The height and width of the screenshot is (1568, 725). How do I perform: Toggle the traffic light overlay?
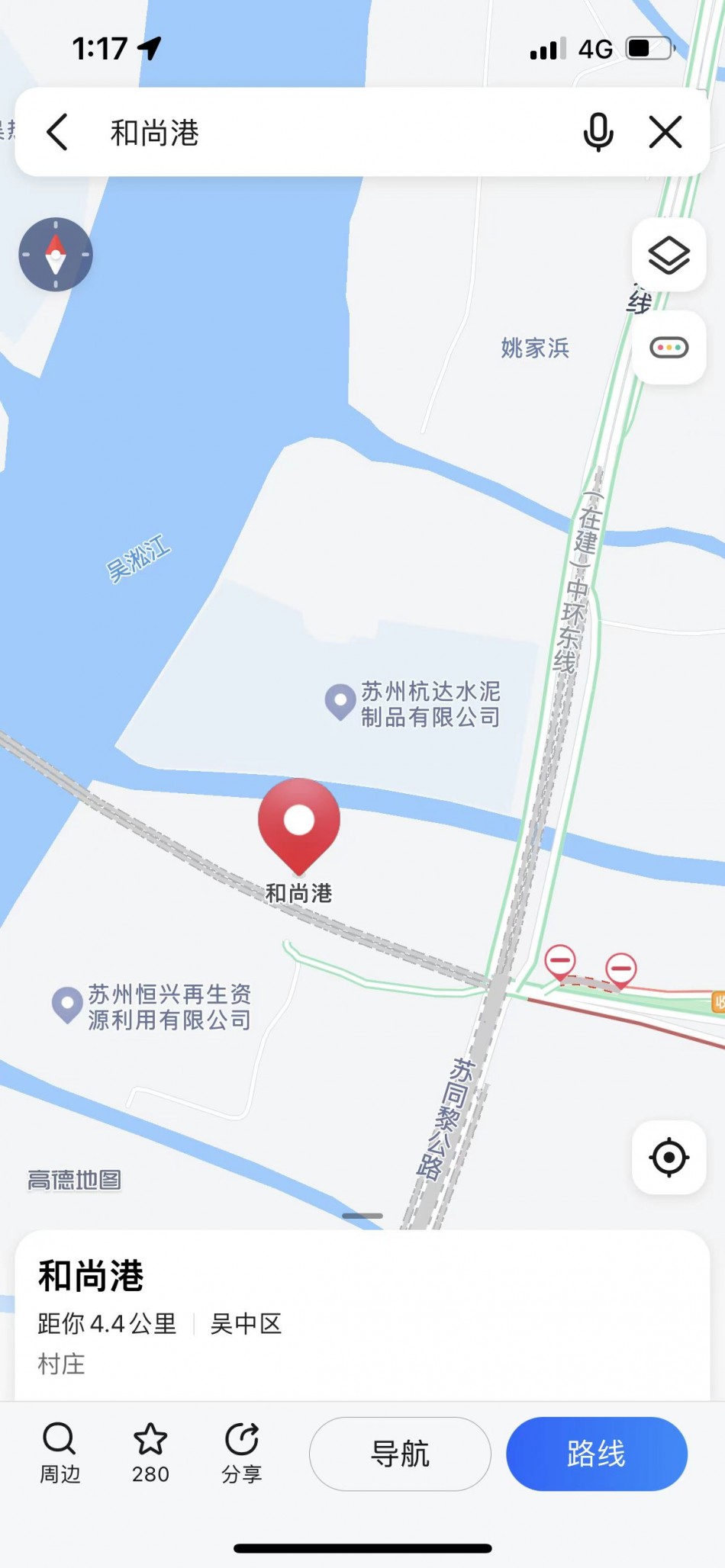669,348
